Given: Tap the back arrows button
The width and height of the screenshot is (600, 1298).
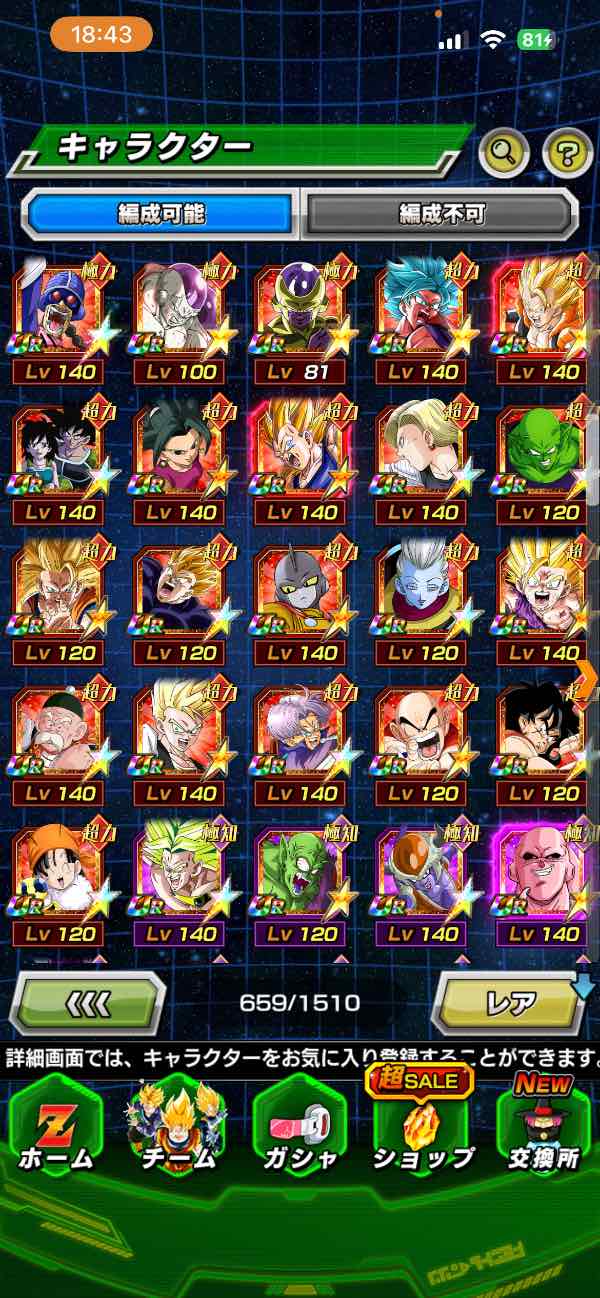Looking at the screenshot, I should pos(87,1002).
